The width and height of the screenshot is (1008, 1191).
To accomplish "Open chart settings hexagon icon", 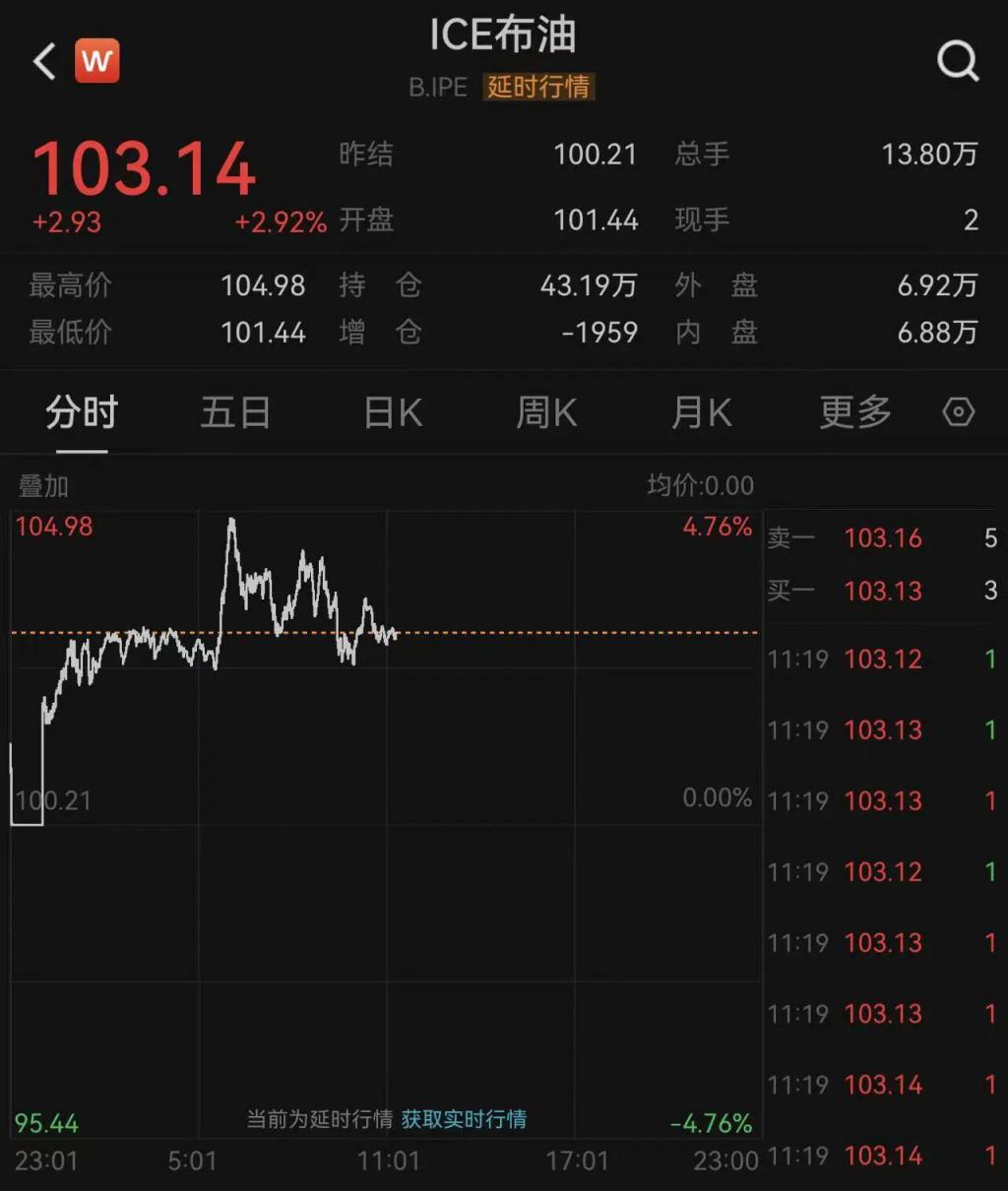I will [958, 411].
